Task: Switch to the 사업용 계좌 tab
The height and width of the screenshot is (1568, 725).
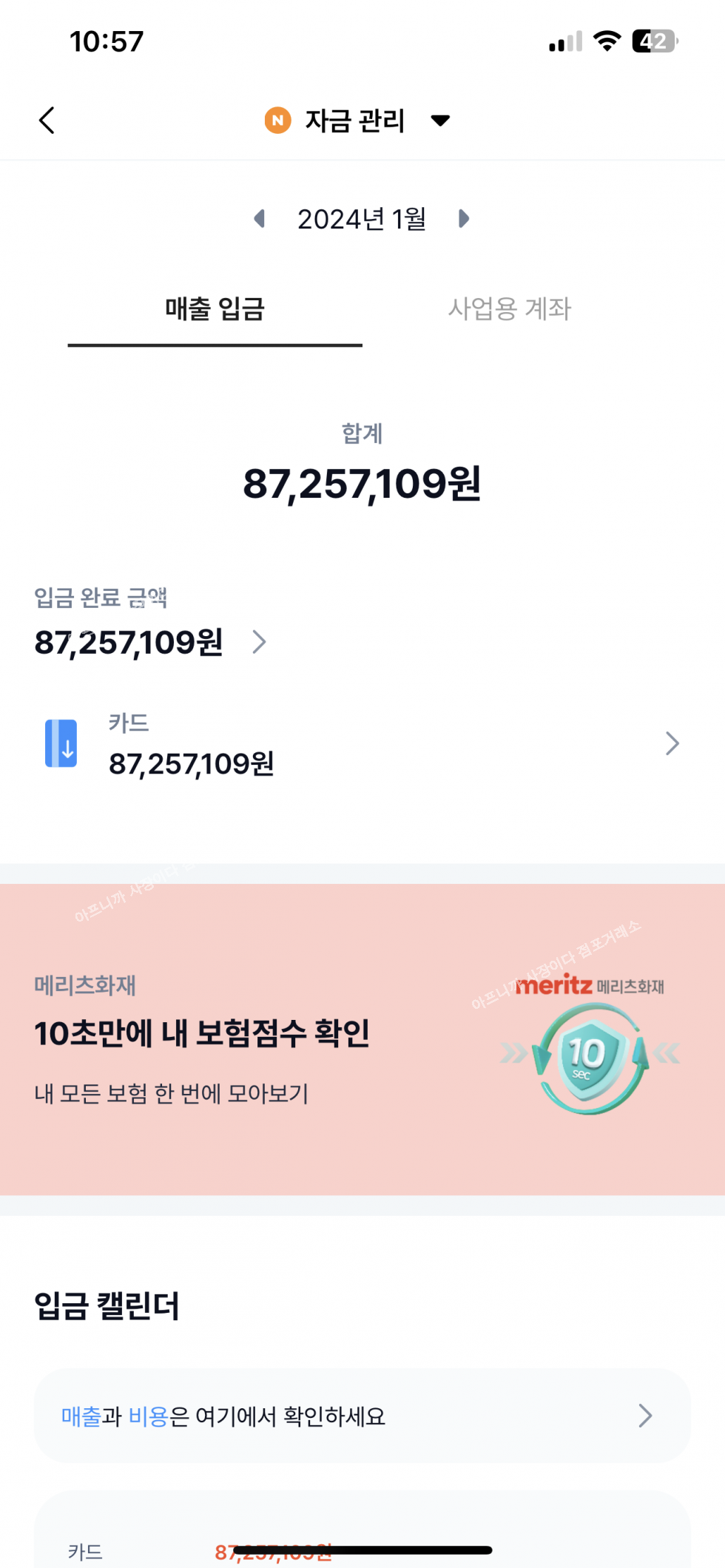Action: click(509, 309)
